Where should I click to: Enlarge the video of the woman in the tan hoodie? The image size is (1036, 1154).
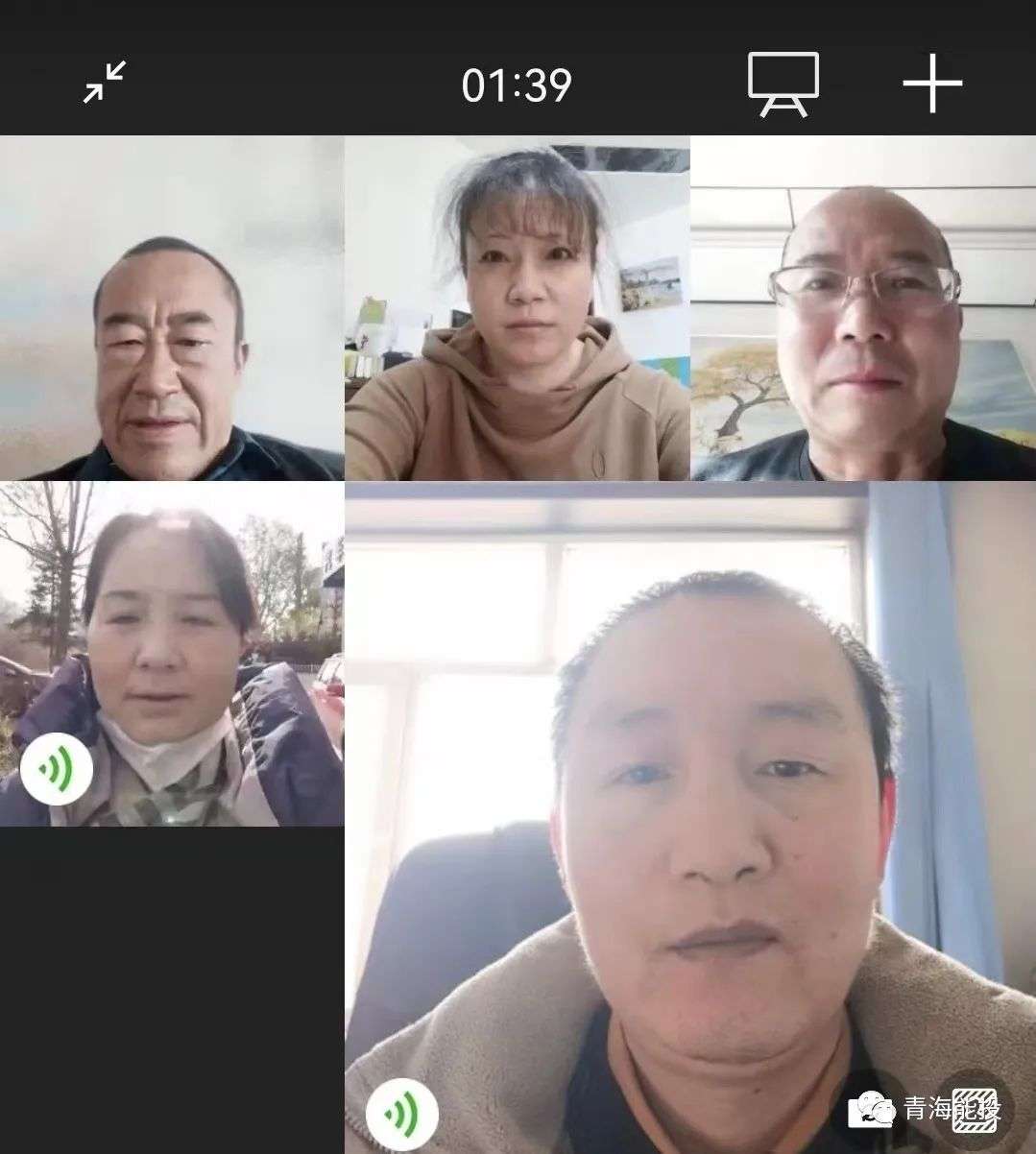click(517, 308)
